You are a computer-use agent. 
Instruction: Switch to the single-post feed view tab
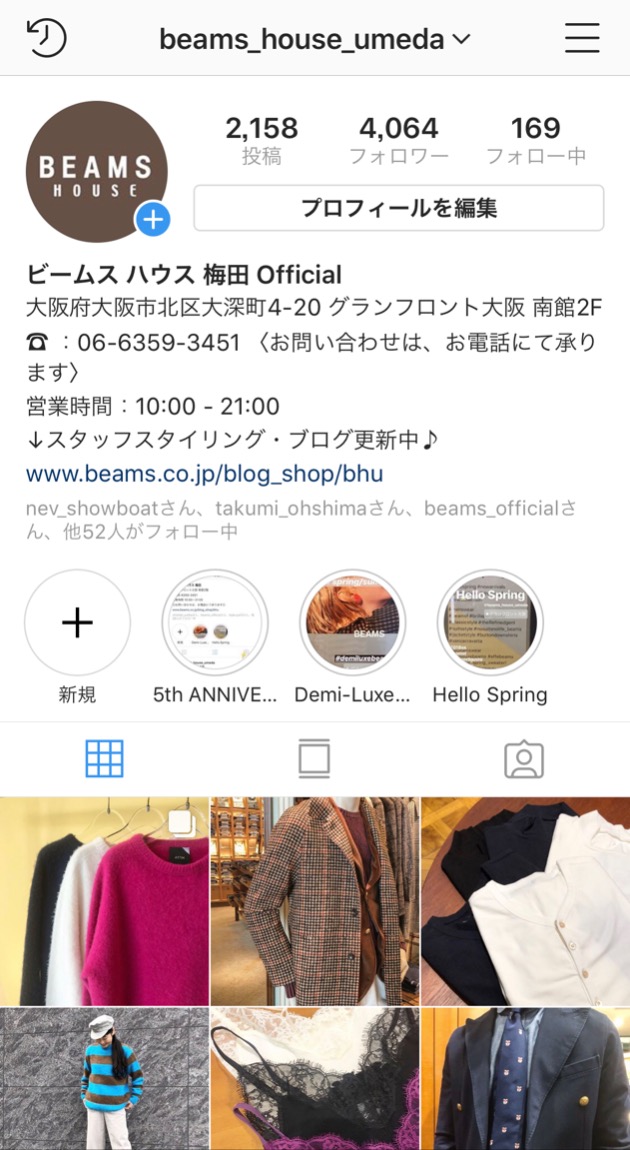[x=314, y=760]
